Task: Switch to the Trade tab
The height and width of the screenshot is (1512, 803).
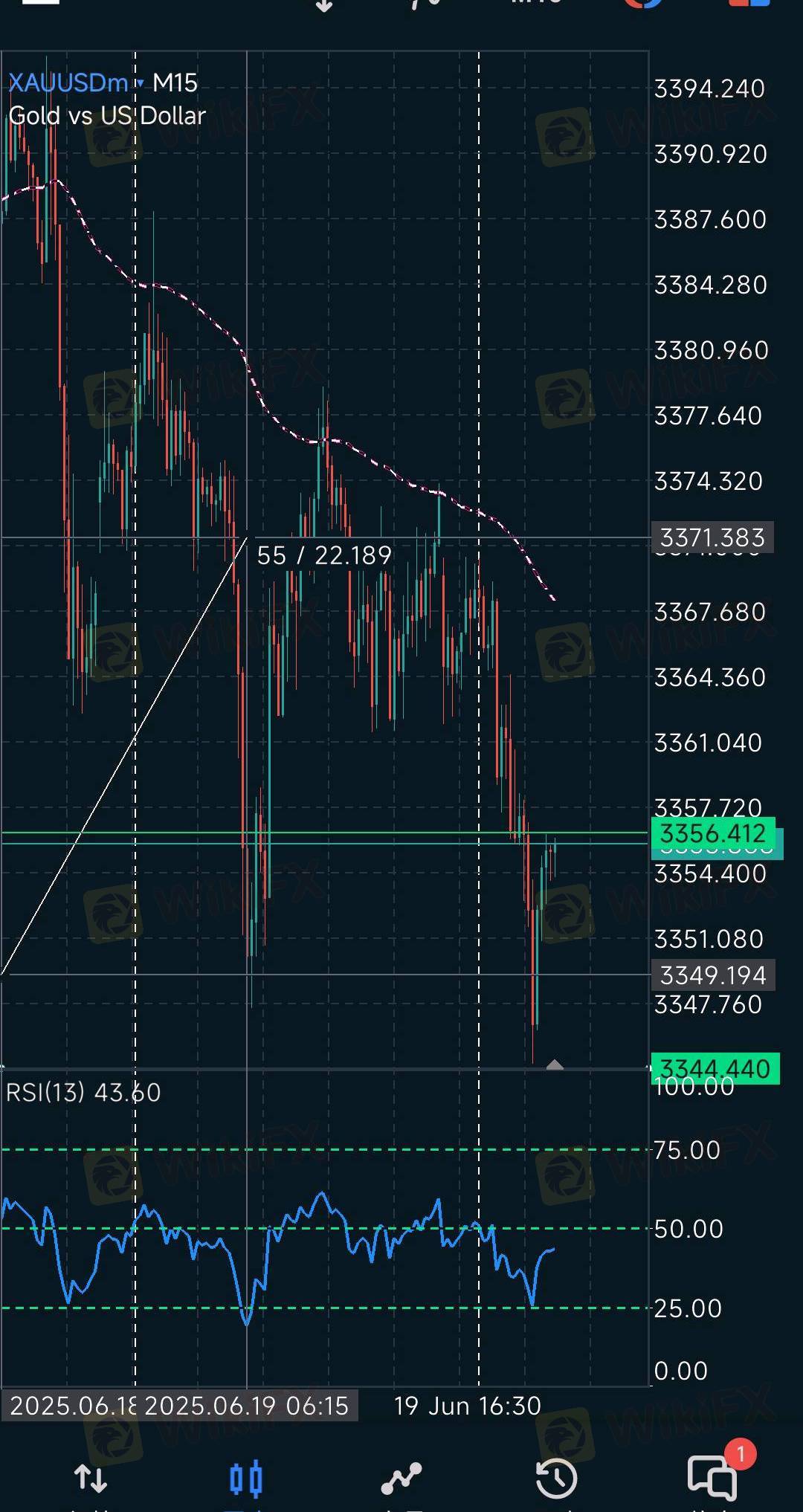Action: [401, 1479]
